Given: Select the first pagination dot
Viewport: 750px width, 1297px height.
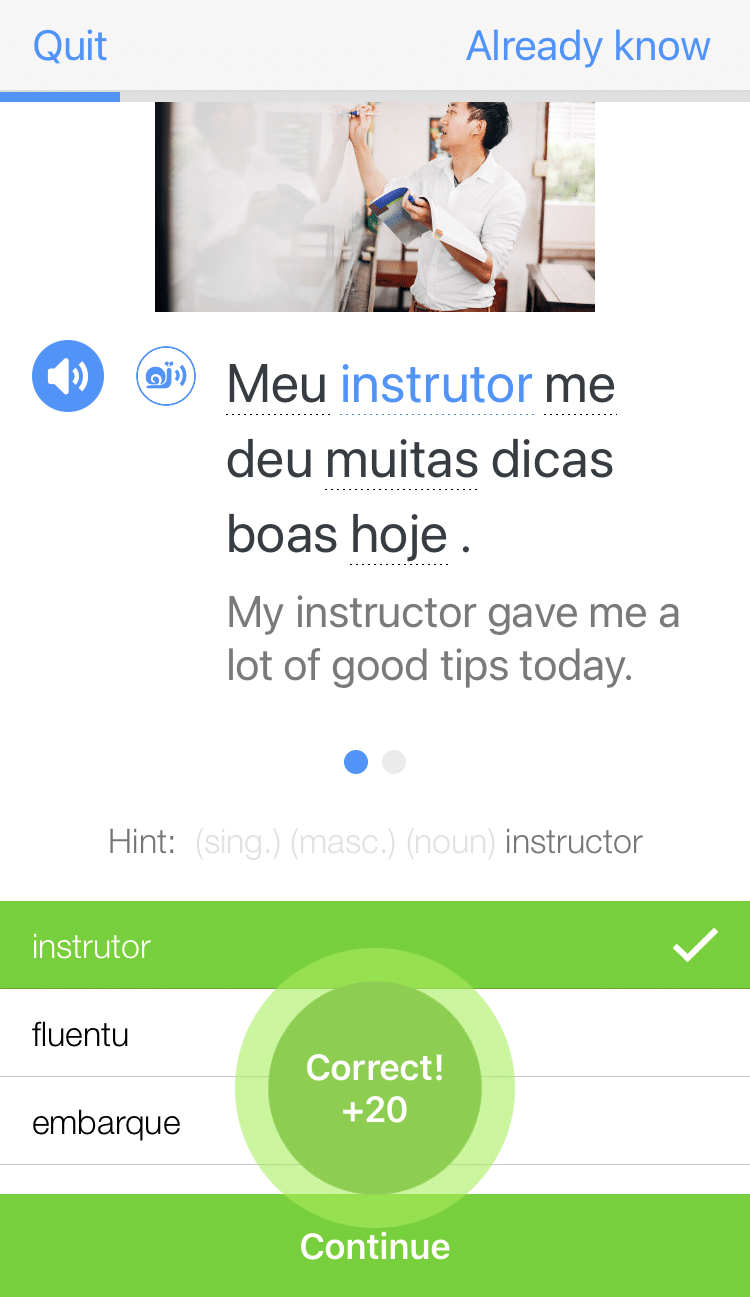Looking at the screenshot, I should click(x=355, y=762).
